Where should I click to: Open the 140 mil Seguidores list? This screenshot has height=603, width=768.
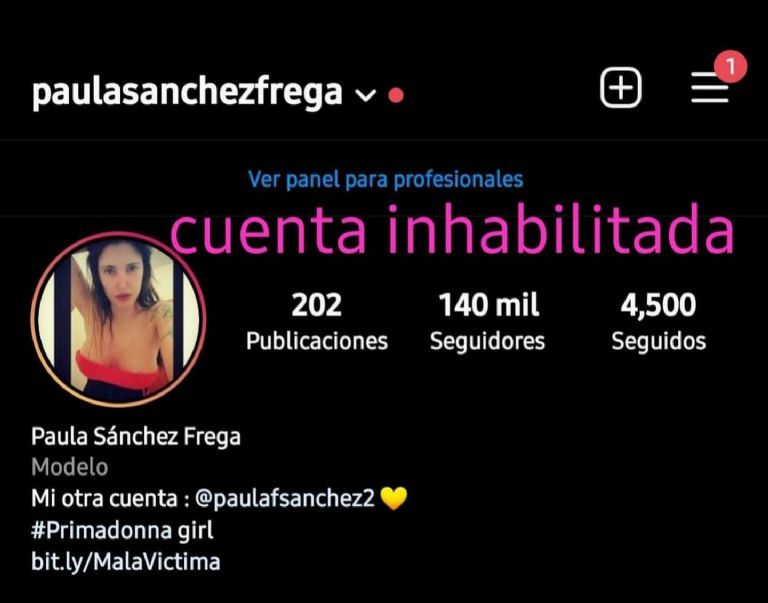(x=488, y=321)
